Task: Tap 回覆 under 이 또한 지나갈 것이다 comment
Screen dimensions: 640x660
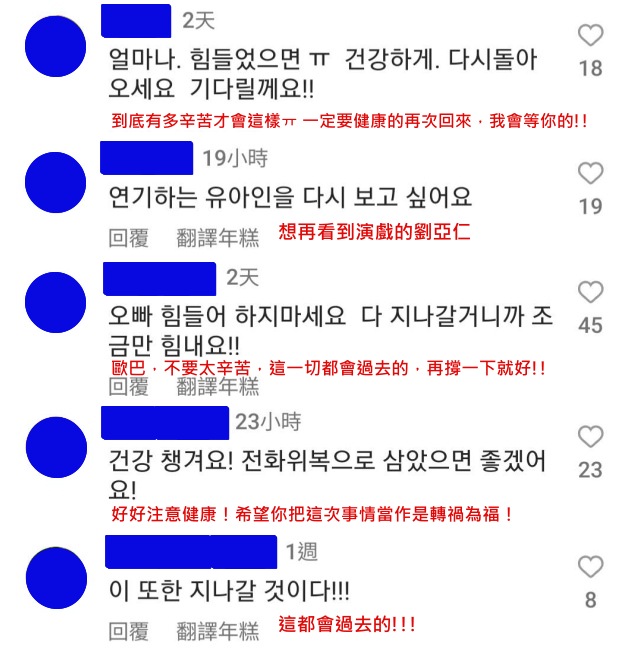Action: 129,631
